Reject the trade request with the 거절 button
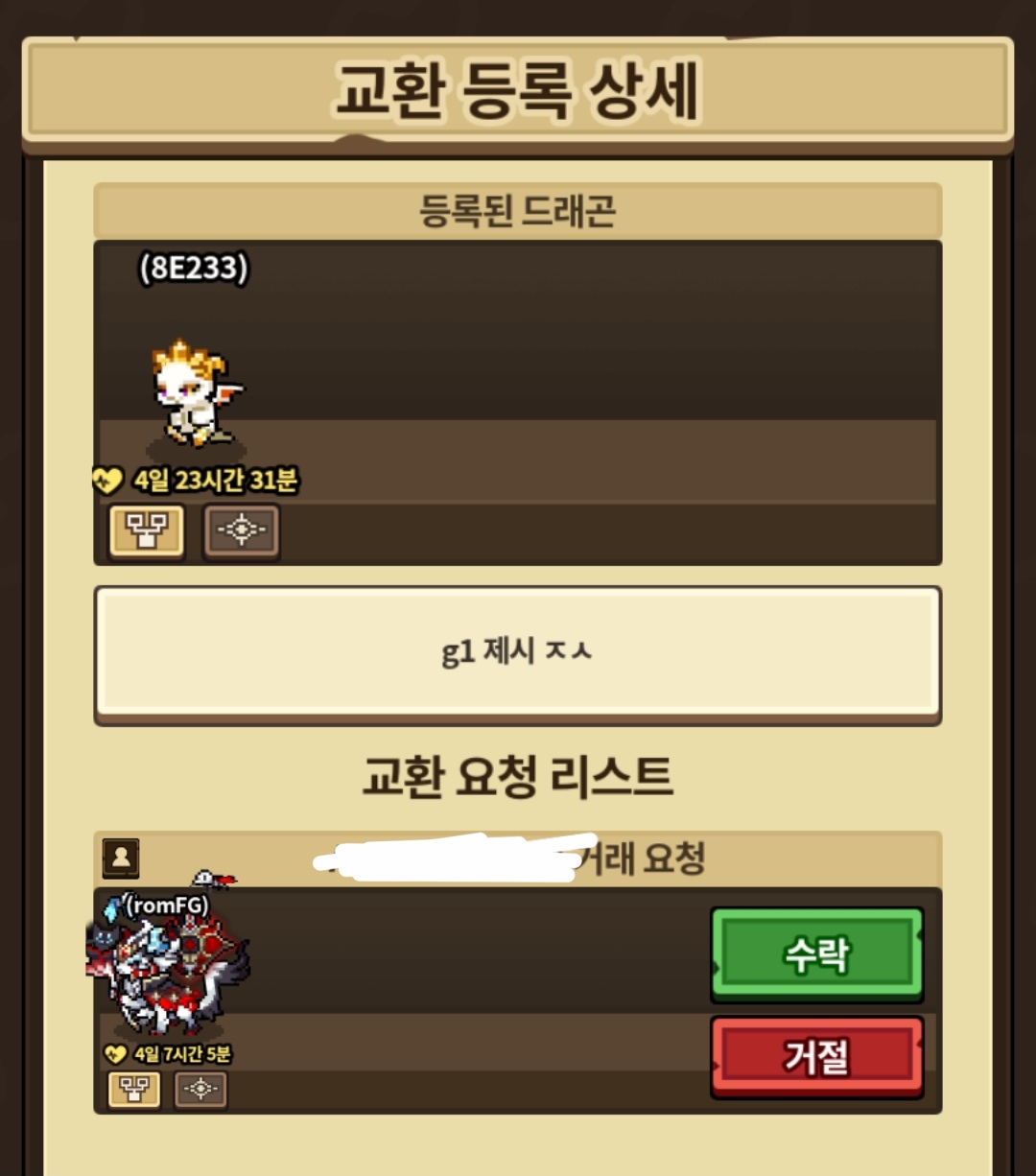The image size is (1036, 1176). click(817, 1057)
